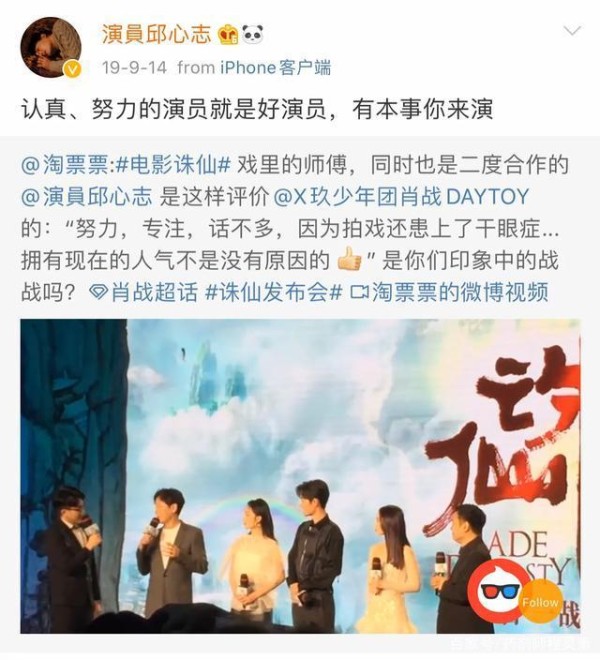The image size is (600, 660).
Task: Play the press conference video
Action: [x=299, y=475]
